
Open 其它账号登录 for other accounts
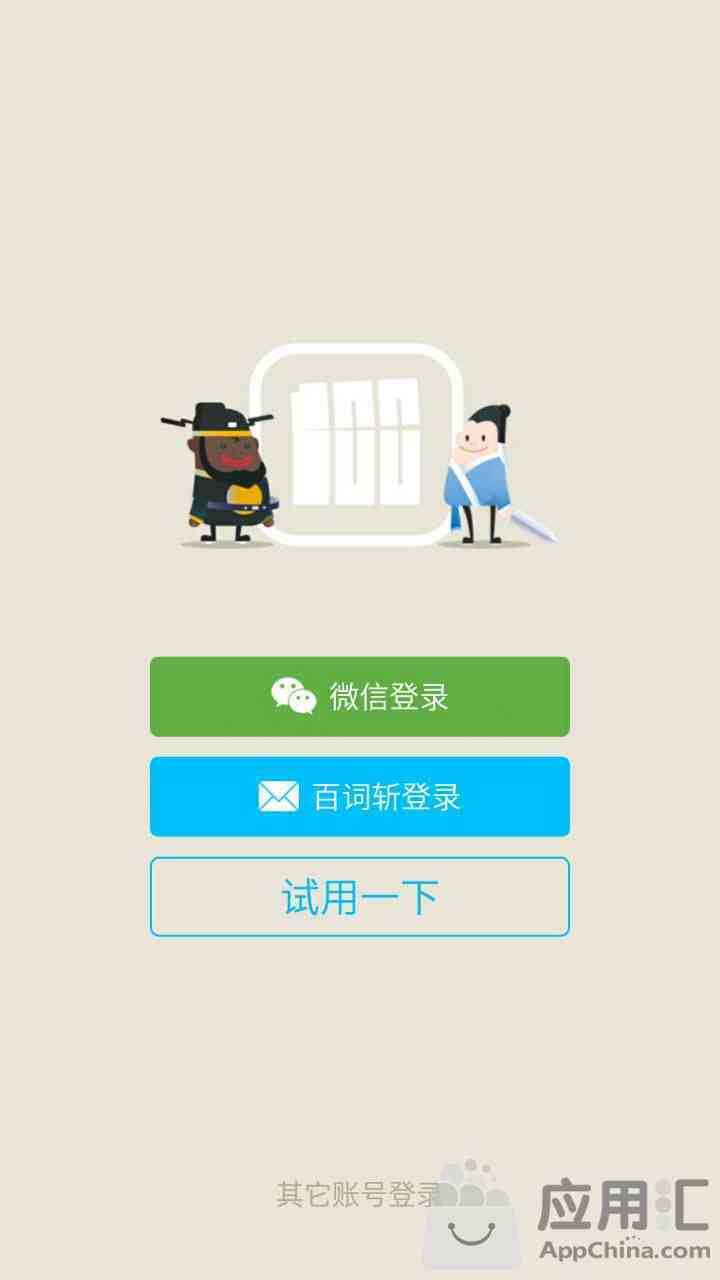coord(358,1194)
